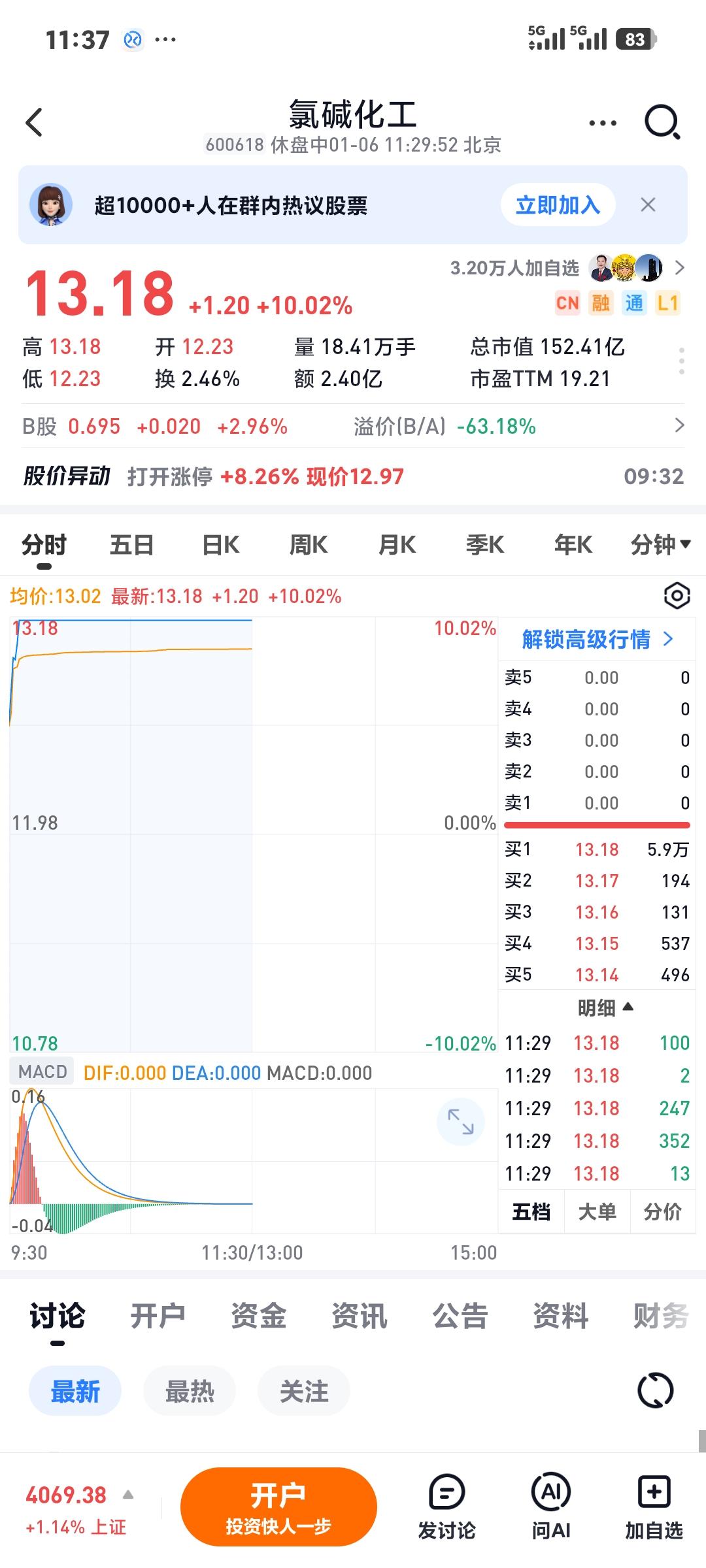Dismiss the group chat banner with ×
The image size is (706, 1568).
point(648,204)
